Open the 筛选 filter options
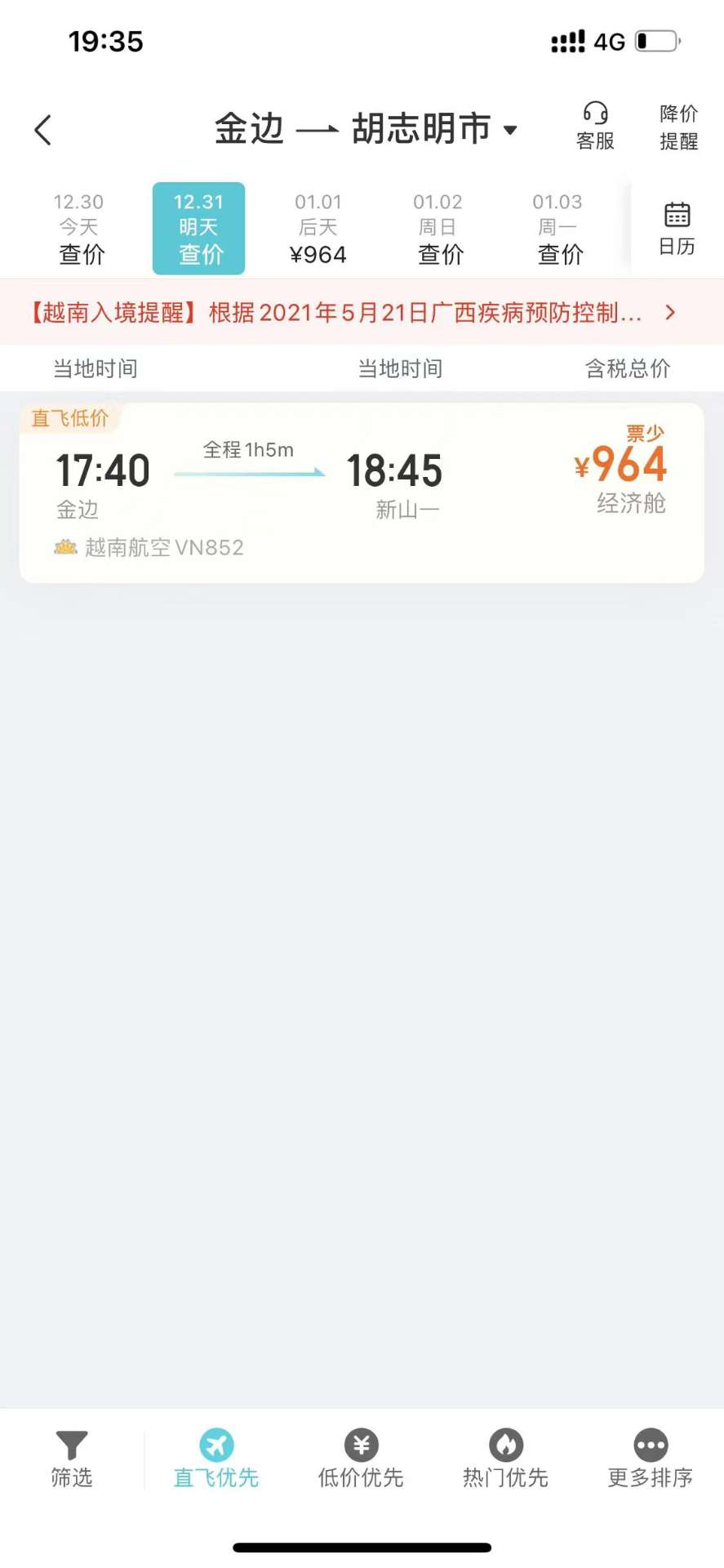Screen dimensions: 724x1568 pyautogui.click(x=72, y=1459)
